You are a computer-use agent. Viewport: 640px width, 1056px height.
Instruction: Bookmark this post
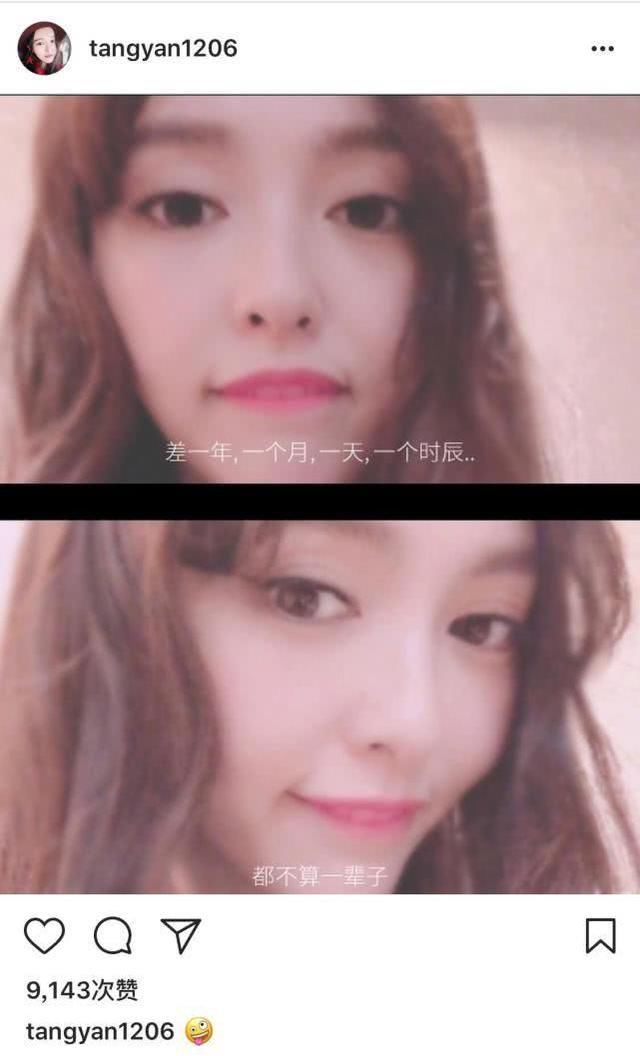pyautogui.click(x=599, y=936)
